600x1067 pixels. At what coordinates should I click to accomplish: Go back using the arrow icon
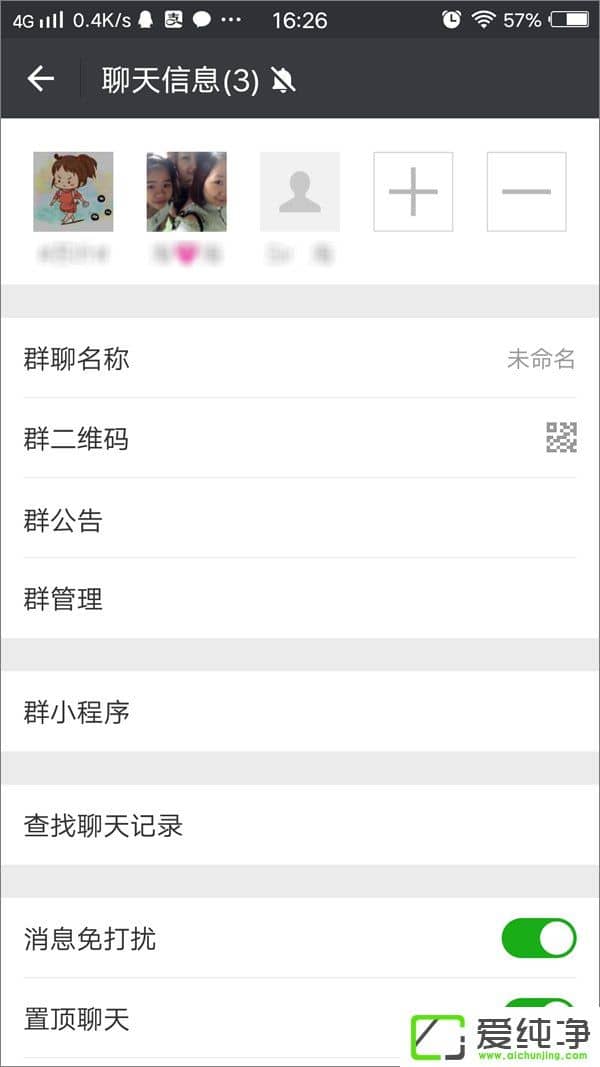click(x=41, y=79)
